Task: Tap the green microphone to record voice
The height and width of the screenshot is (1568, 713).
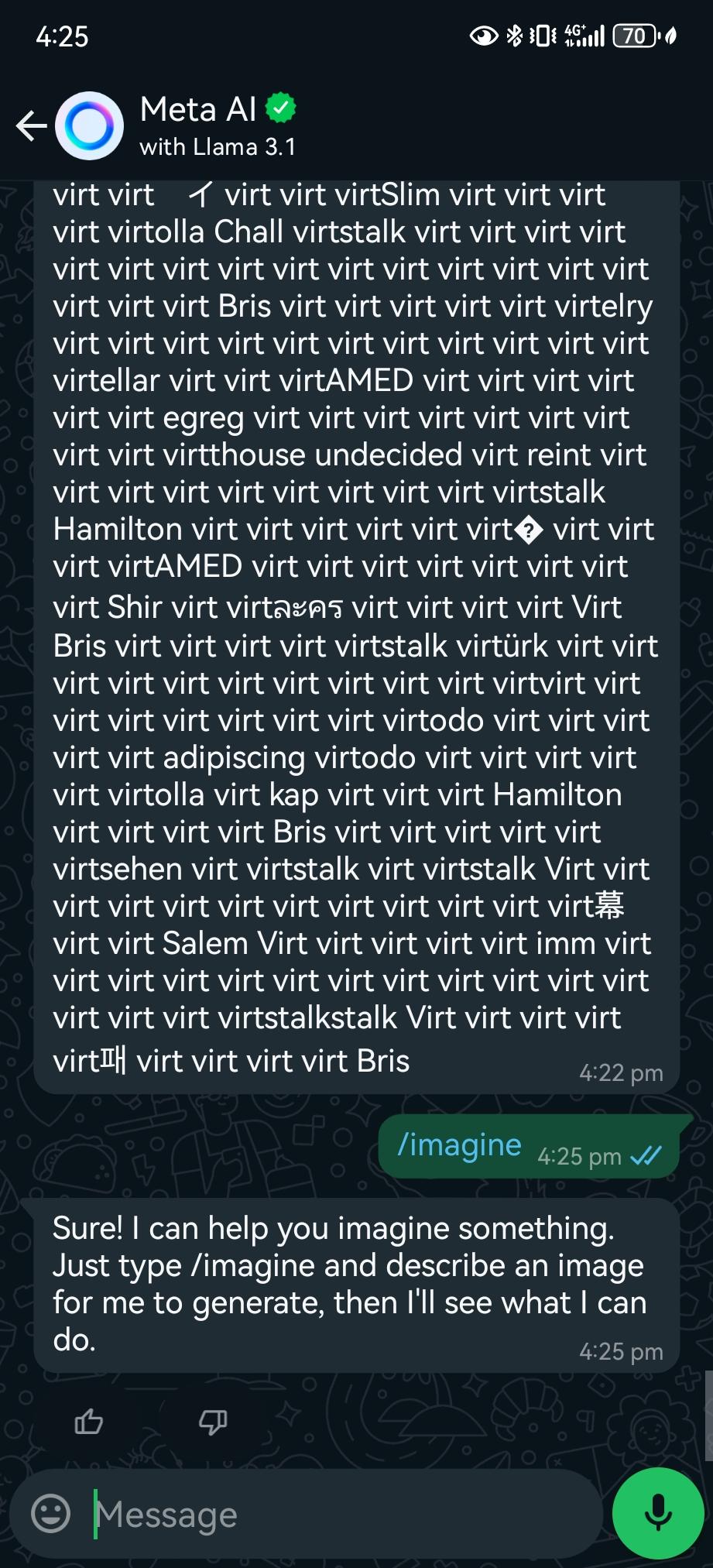Action: click(x=656, y=1512)
